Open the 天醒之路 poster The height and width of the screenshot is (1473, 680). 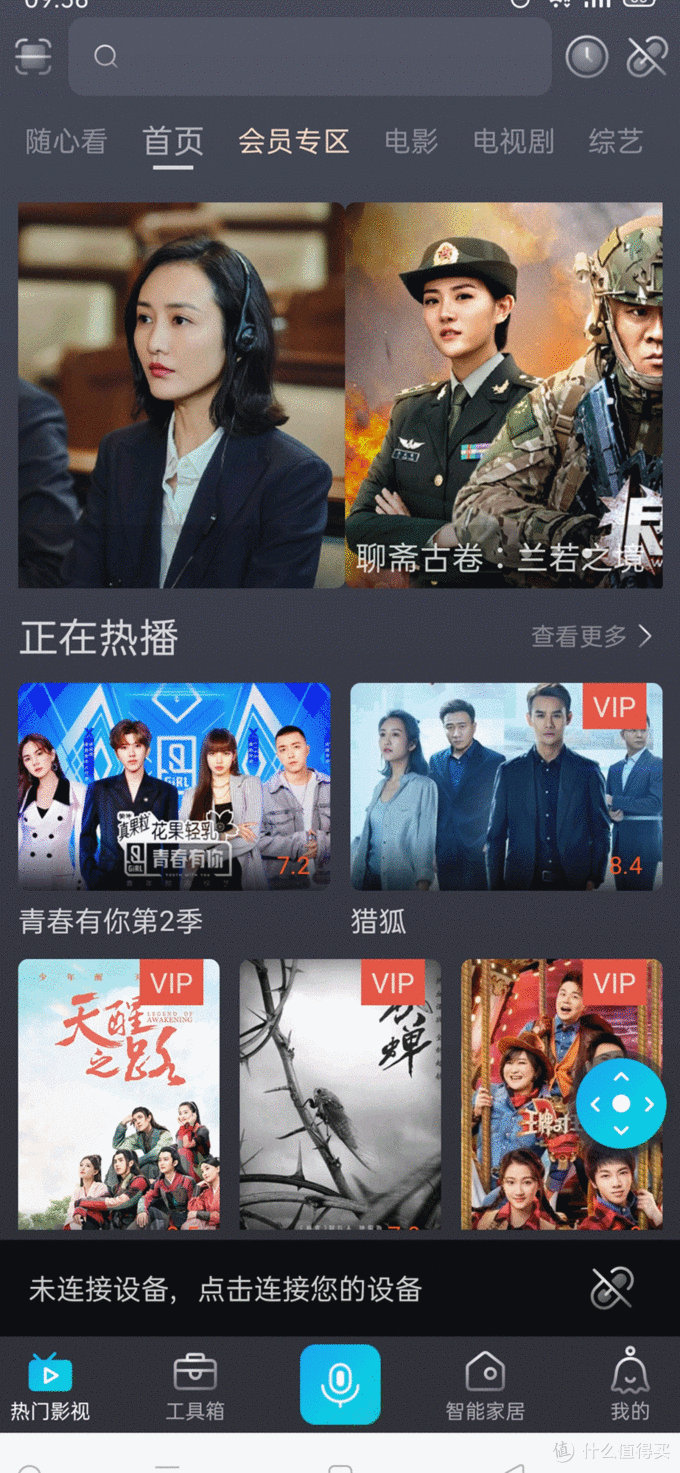[x=118, y=1094]
